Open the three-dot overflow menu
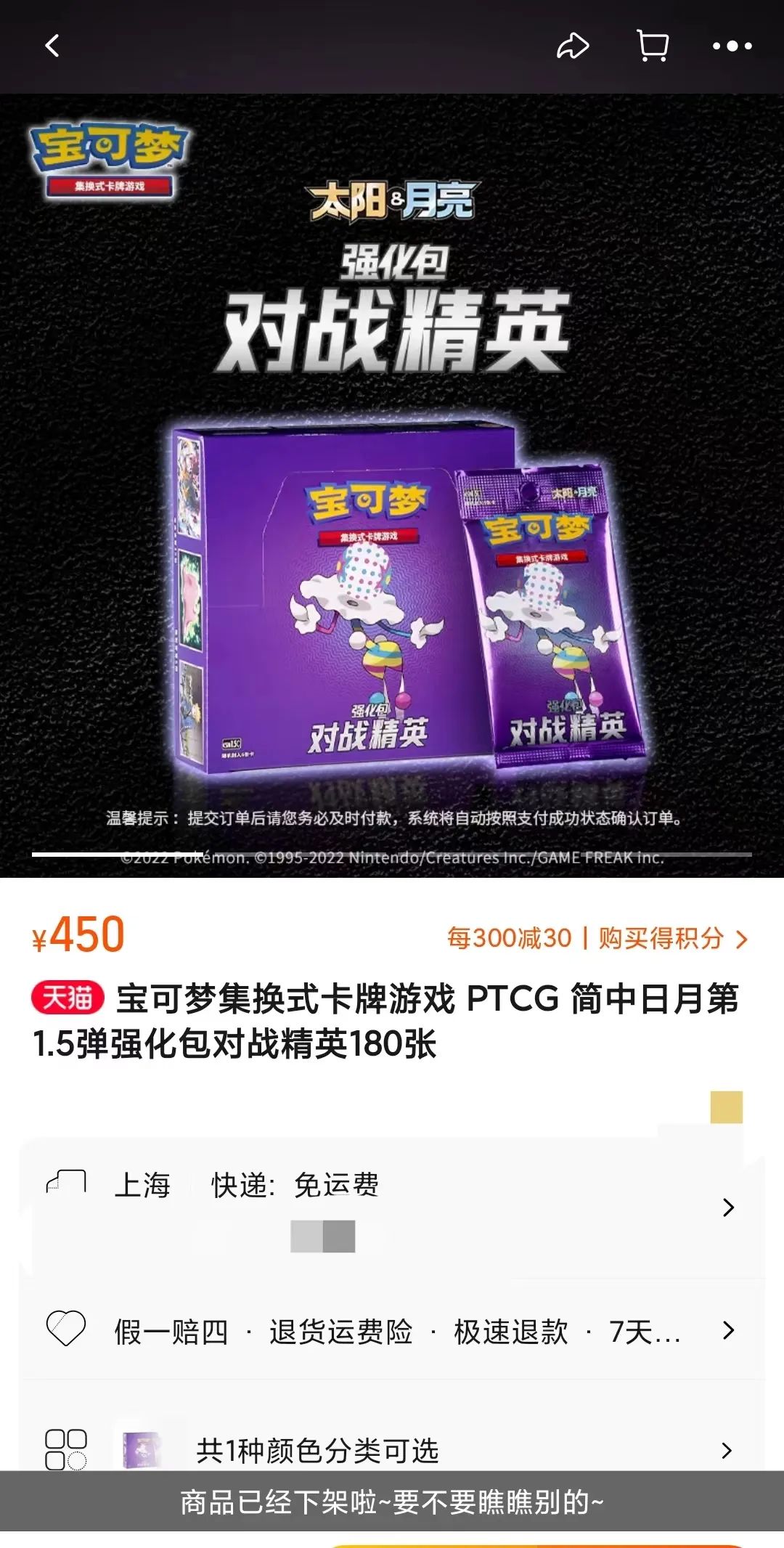The height and width of the screenshot is (1548, 784). (732, 46)
